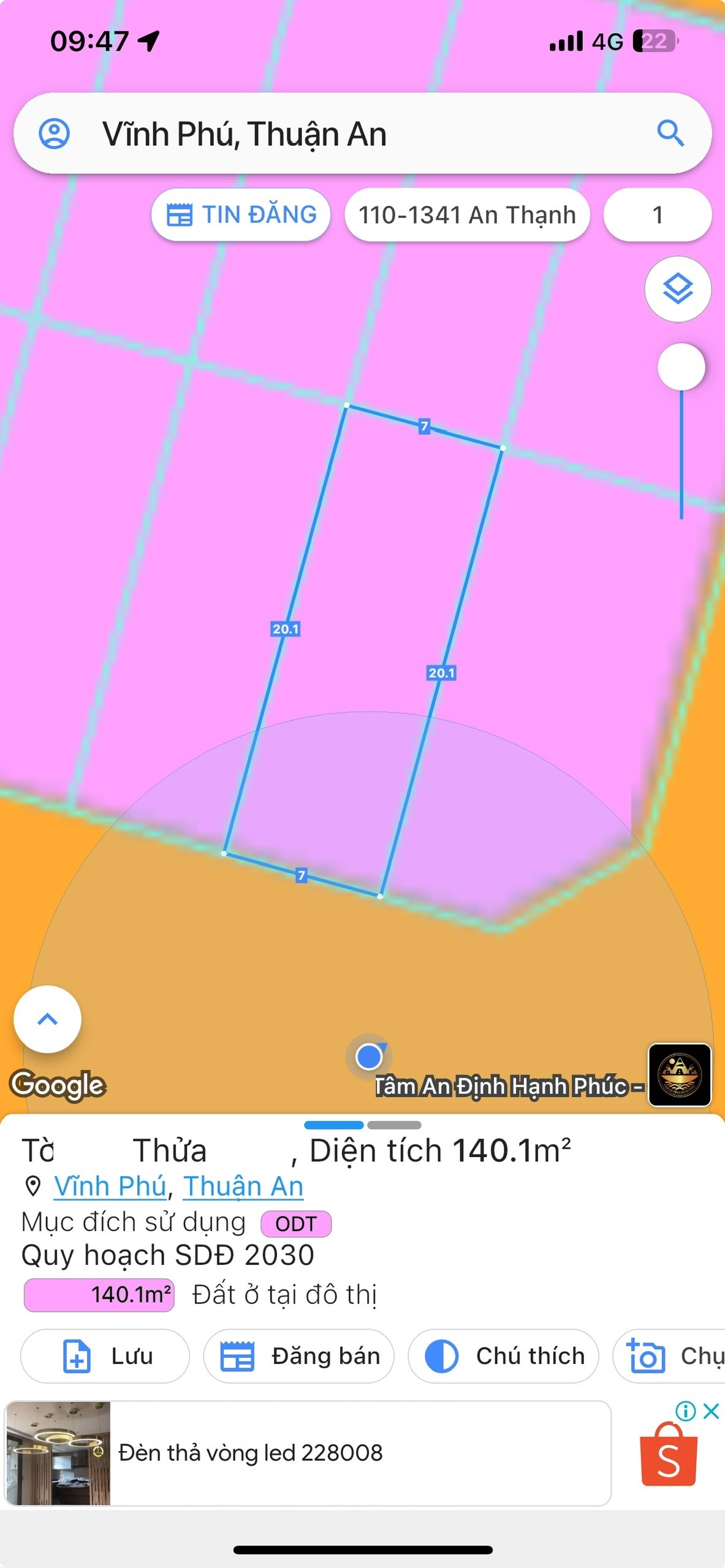This screenshot has height=1568, width=725.
Task: Show the Chú thích legend
Action: point(503,1355)
